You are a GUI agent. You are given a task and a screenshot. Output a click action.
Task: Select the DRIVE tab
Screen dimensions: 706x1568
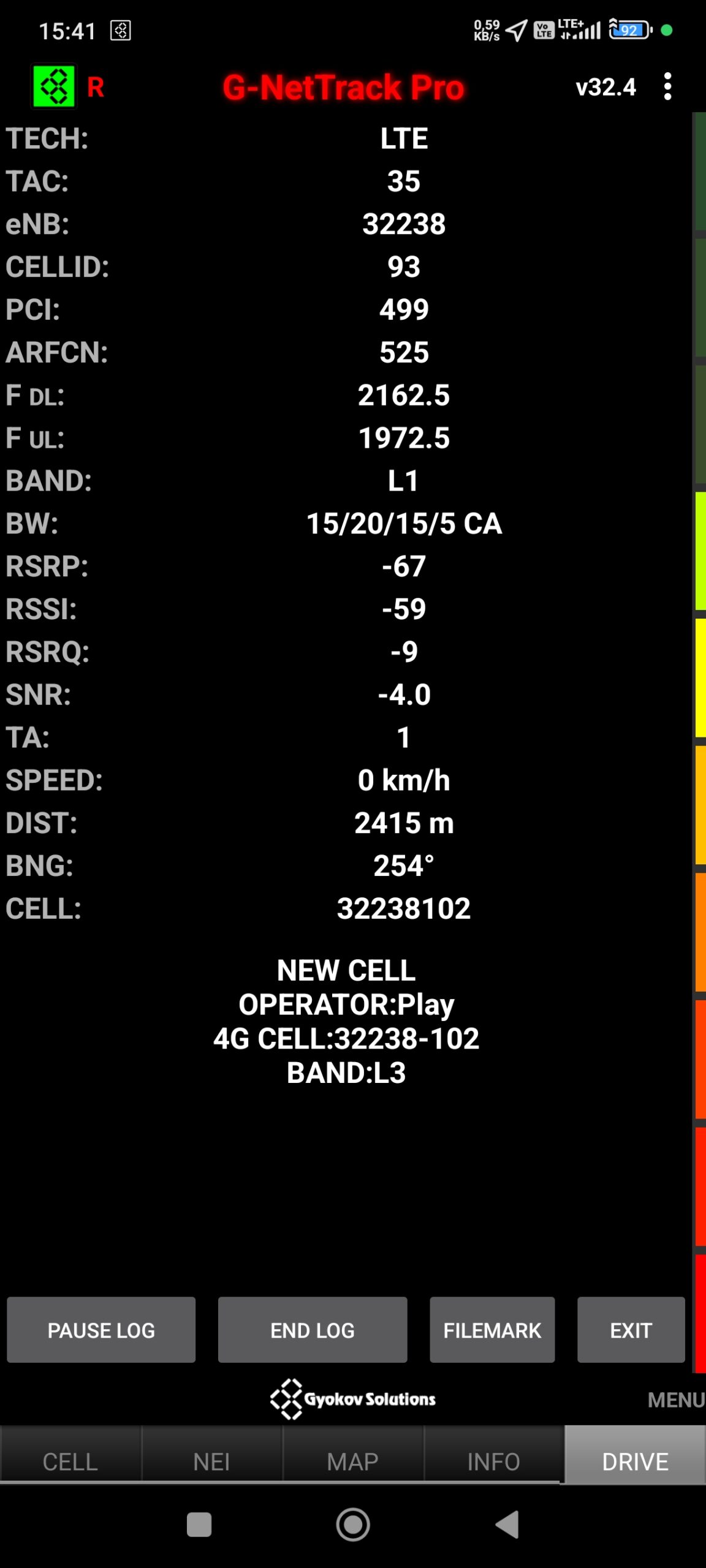[x=635, y=1462]
